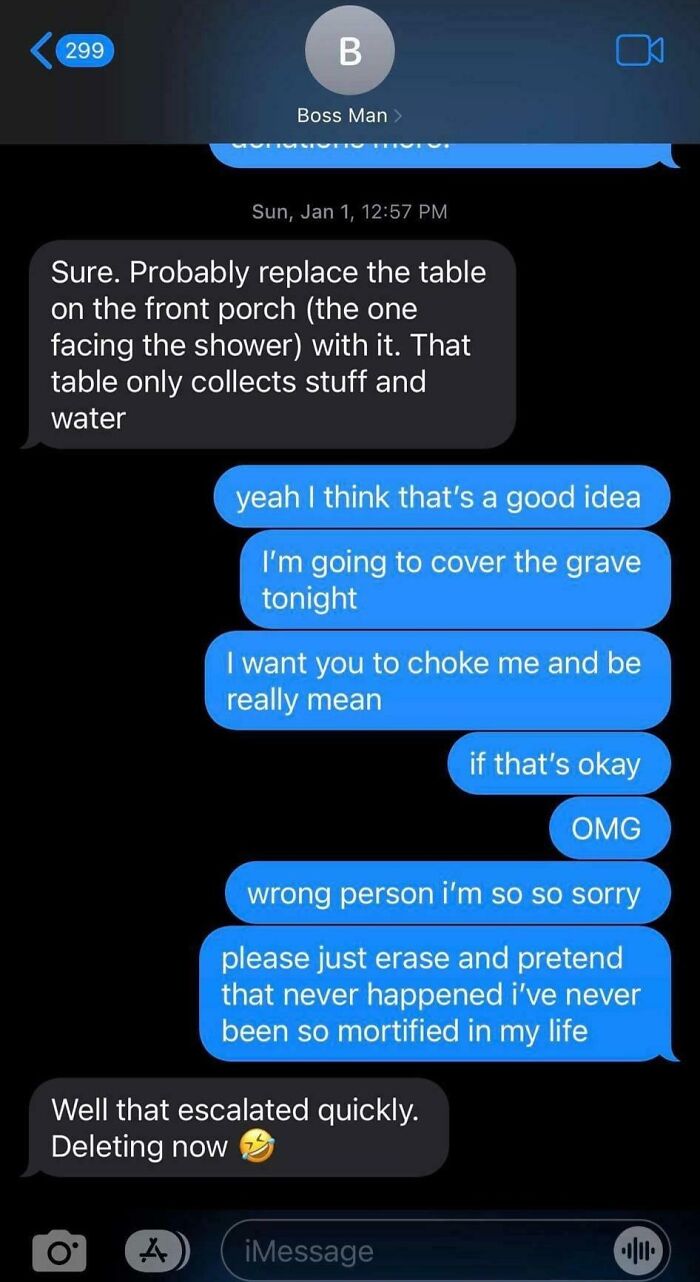Focus the iMessage text field

pyautogui.click(x=410, y=1251)
